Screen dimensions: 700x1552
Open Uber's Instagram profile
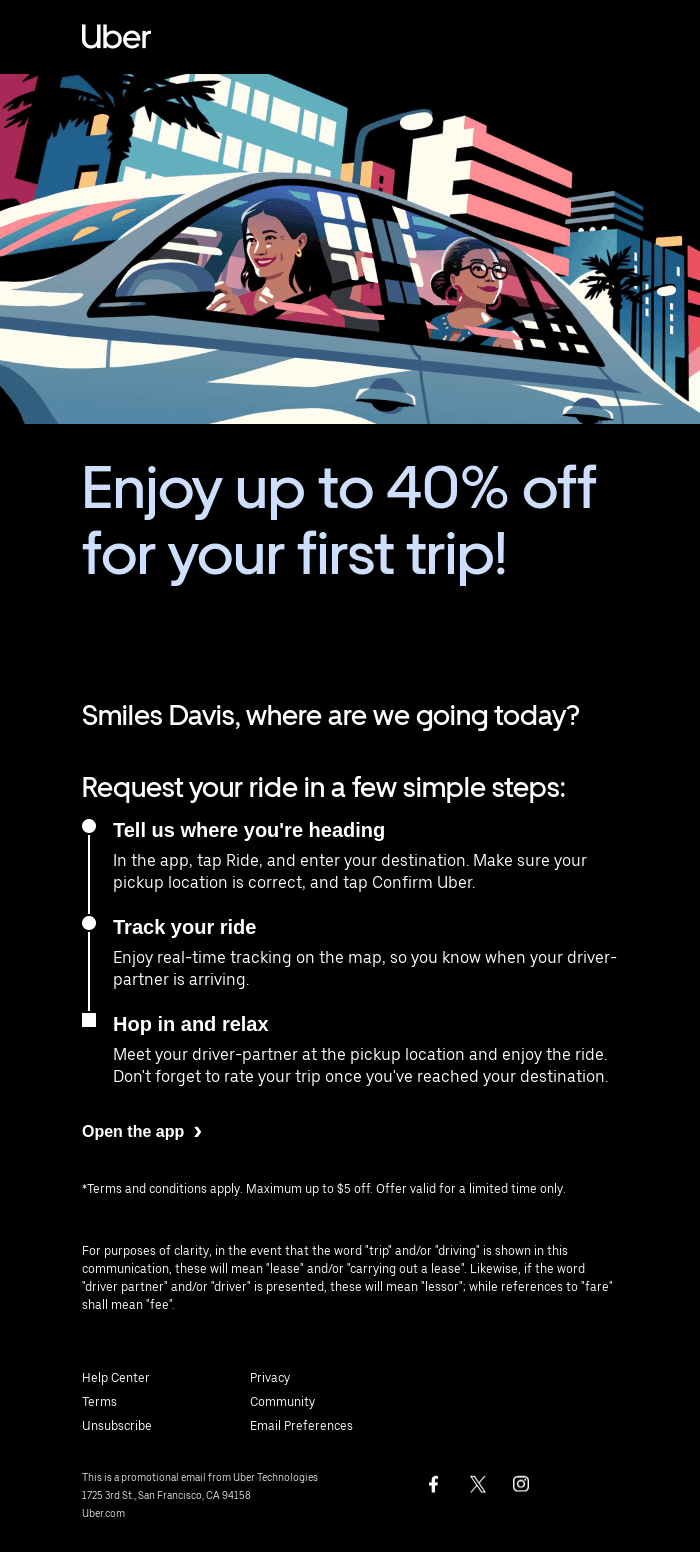pyautogui.click(x=521, y=1484)
